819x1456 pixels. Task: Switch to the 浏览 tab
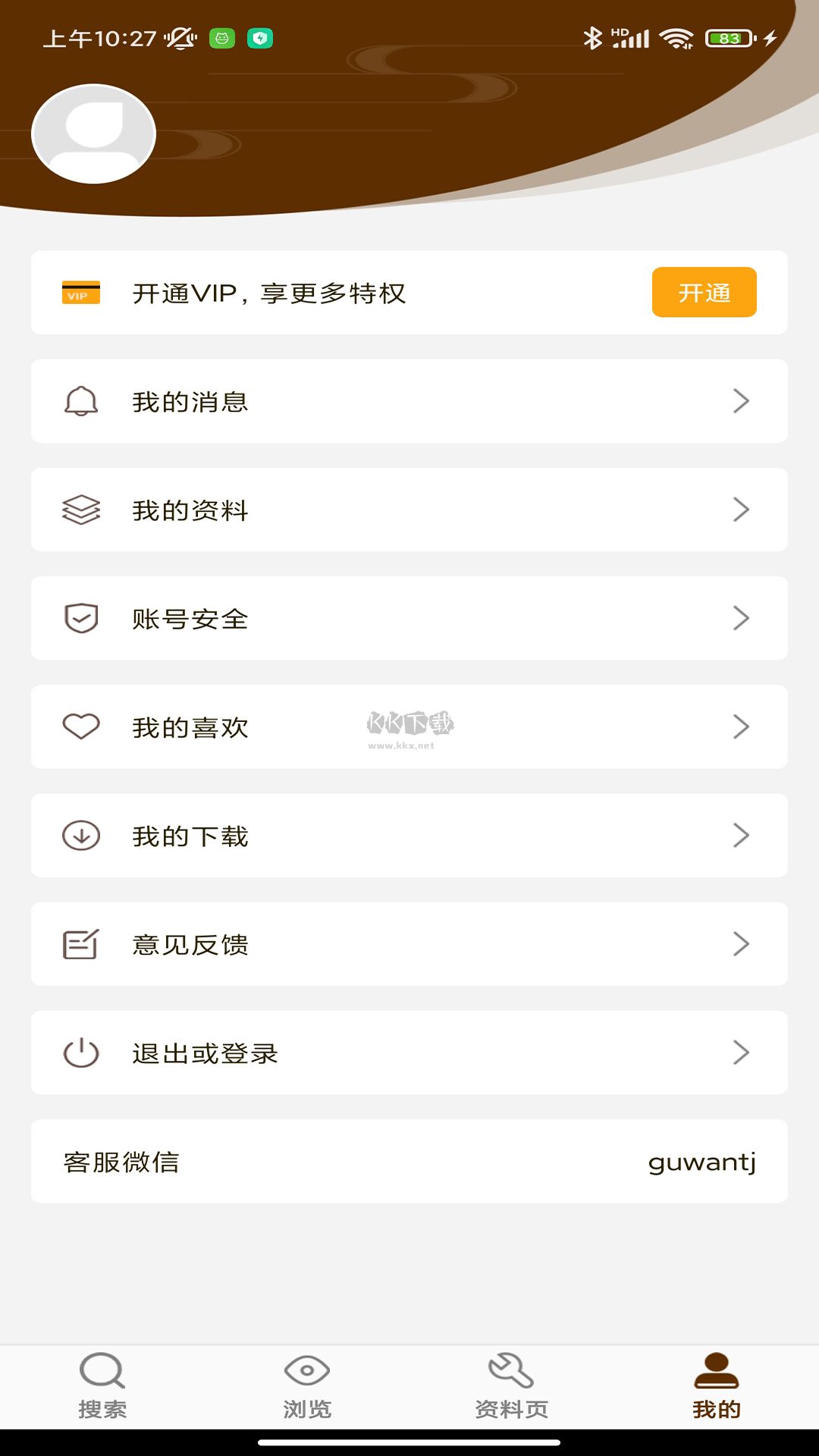tap(306, 1388)
